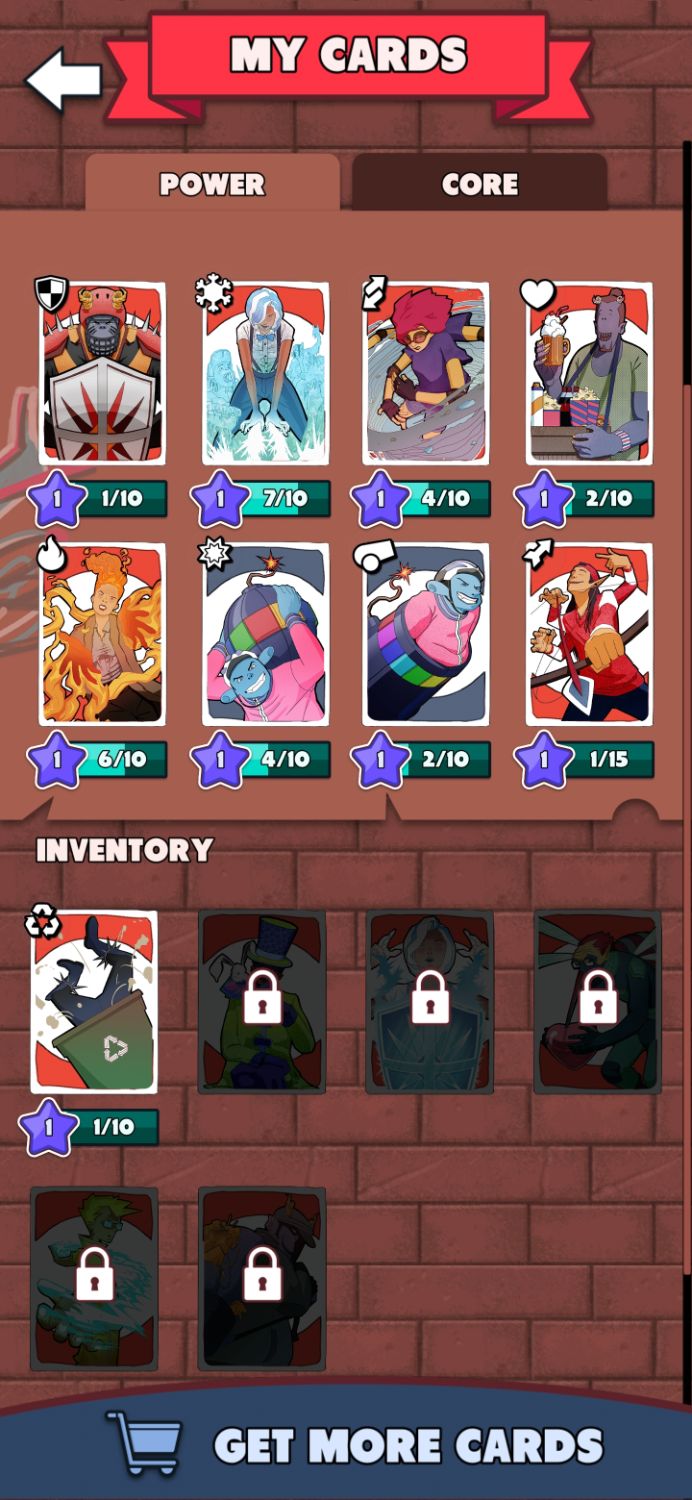View the heart snack vendor card
The image size is (692, 1500).
[x=590, y=373]
